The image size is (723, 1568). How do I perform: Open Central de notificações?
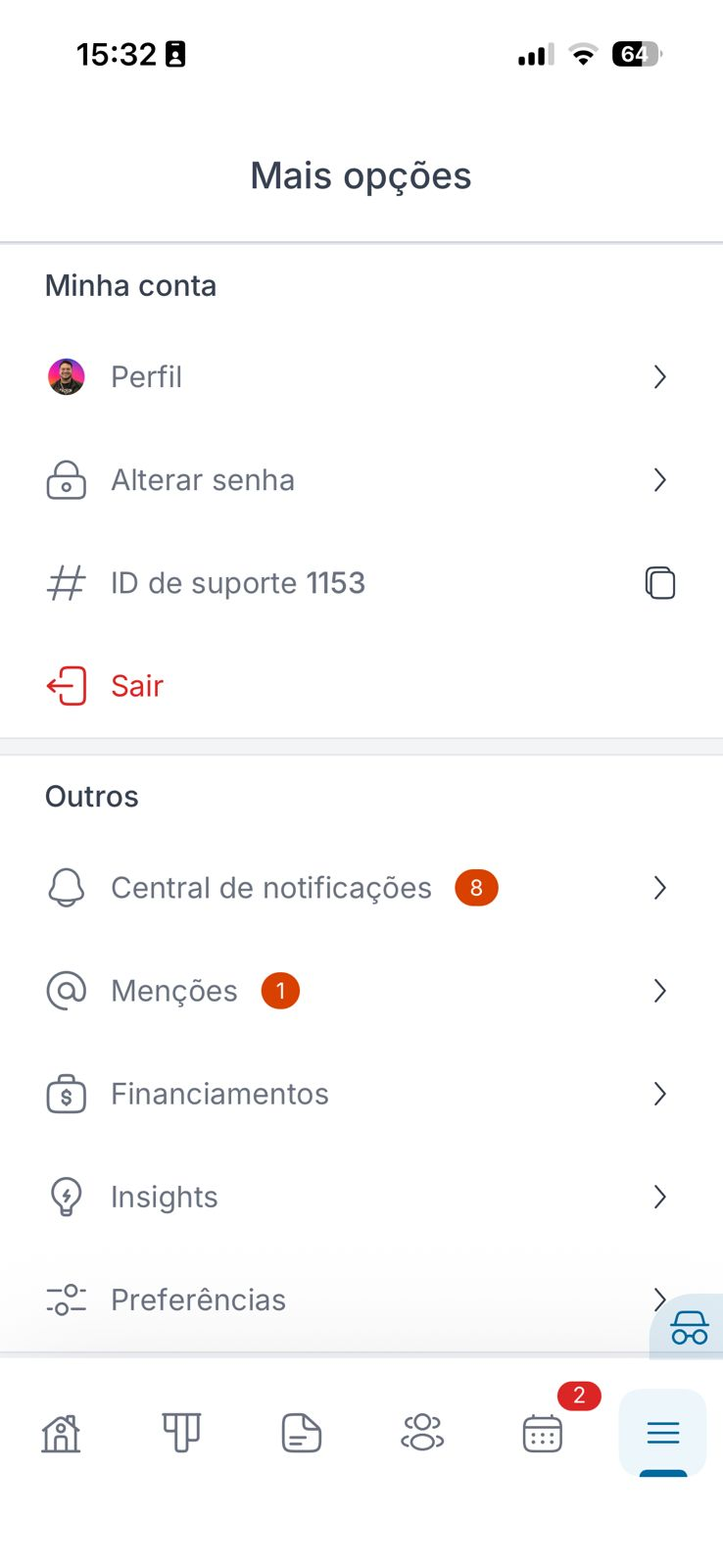coord(361,888)
